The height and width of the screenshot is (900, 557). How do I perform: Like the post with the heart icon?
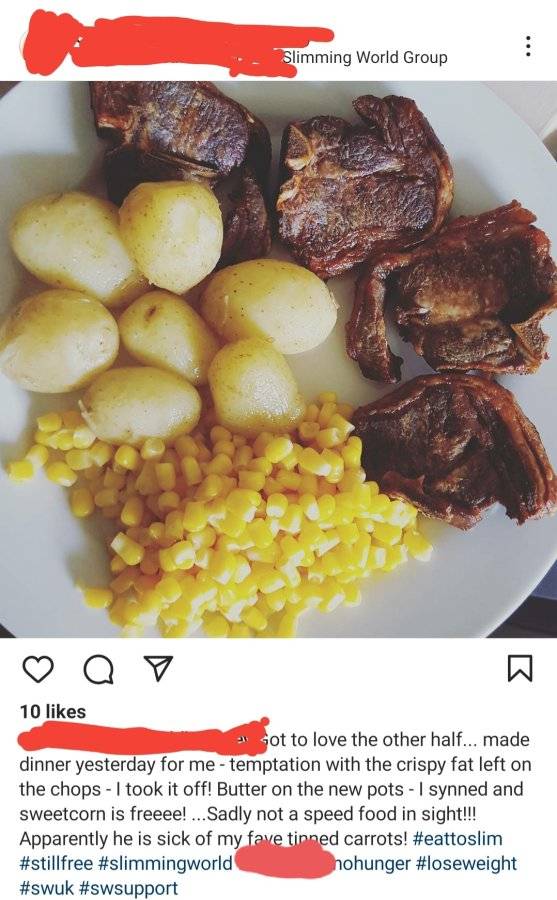(38, 669)
